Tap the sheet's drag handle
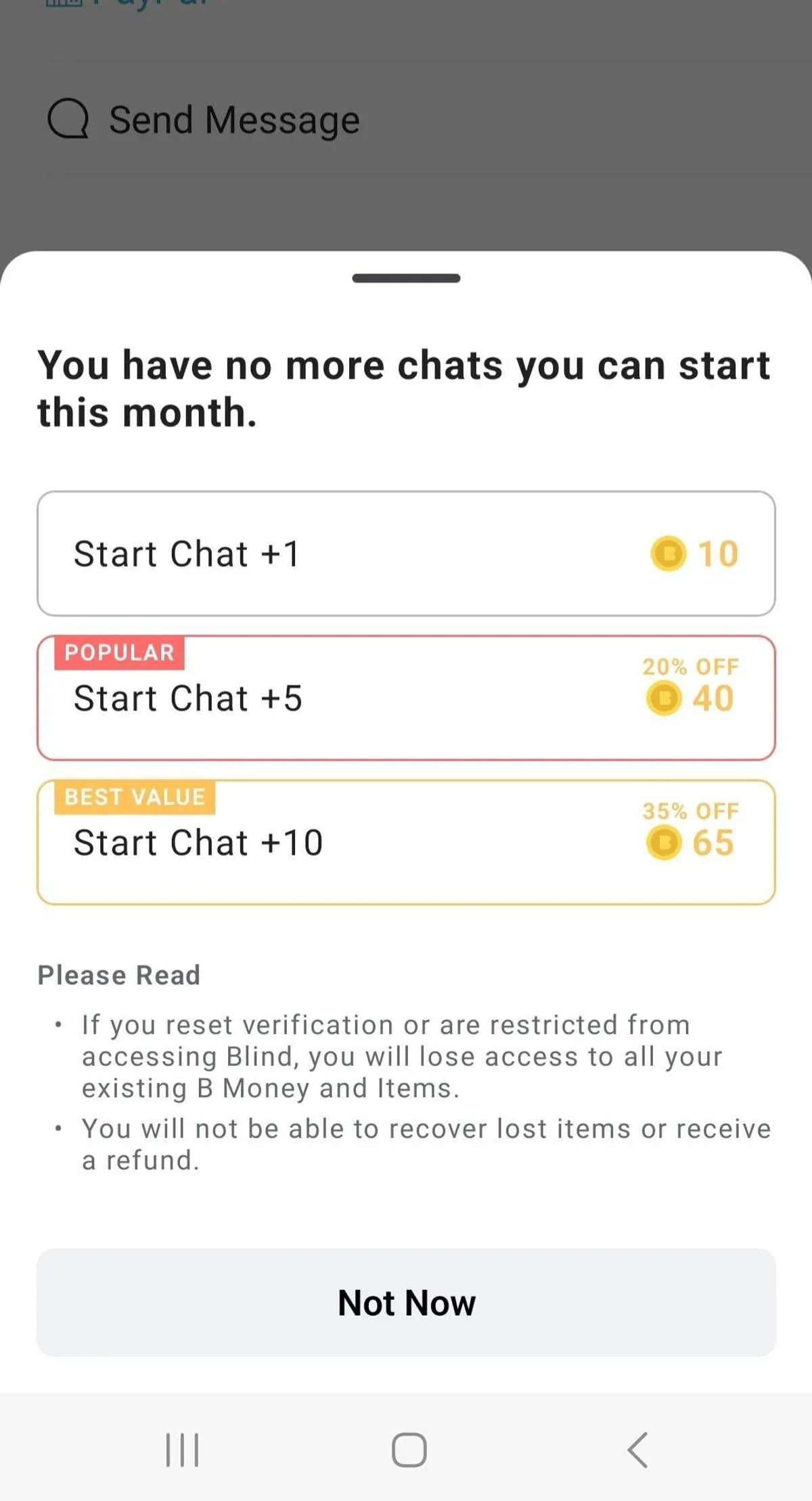The image size is (812, 1501). pos(406,278)
